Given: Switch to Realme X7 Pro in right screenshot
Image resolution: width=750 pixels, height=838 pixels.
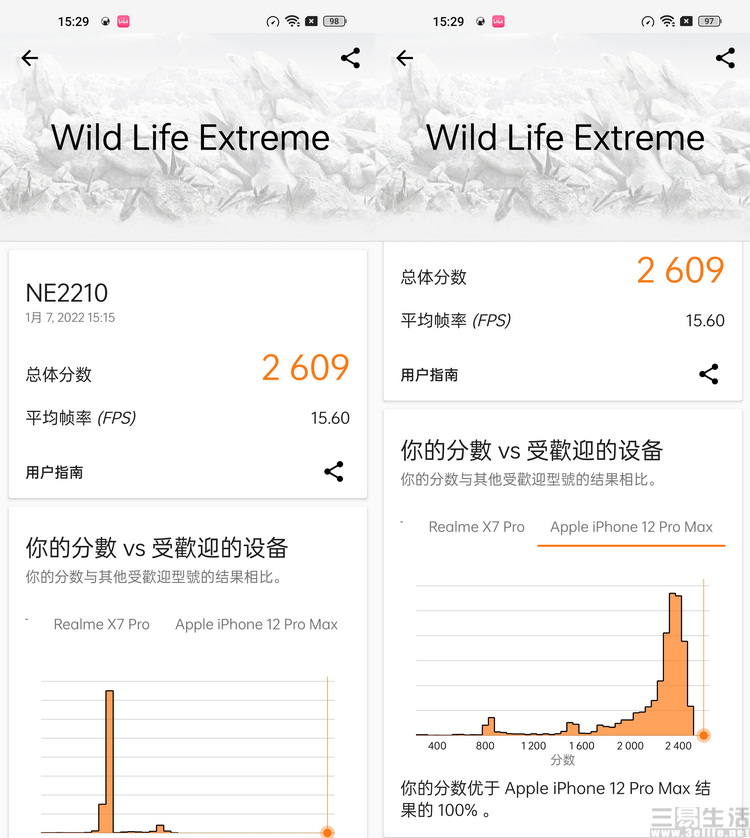Looking at the screenshot, I should click(476, 527).
